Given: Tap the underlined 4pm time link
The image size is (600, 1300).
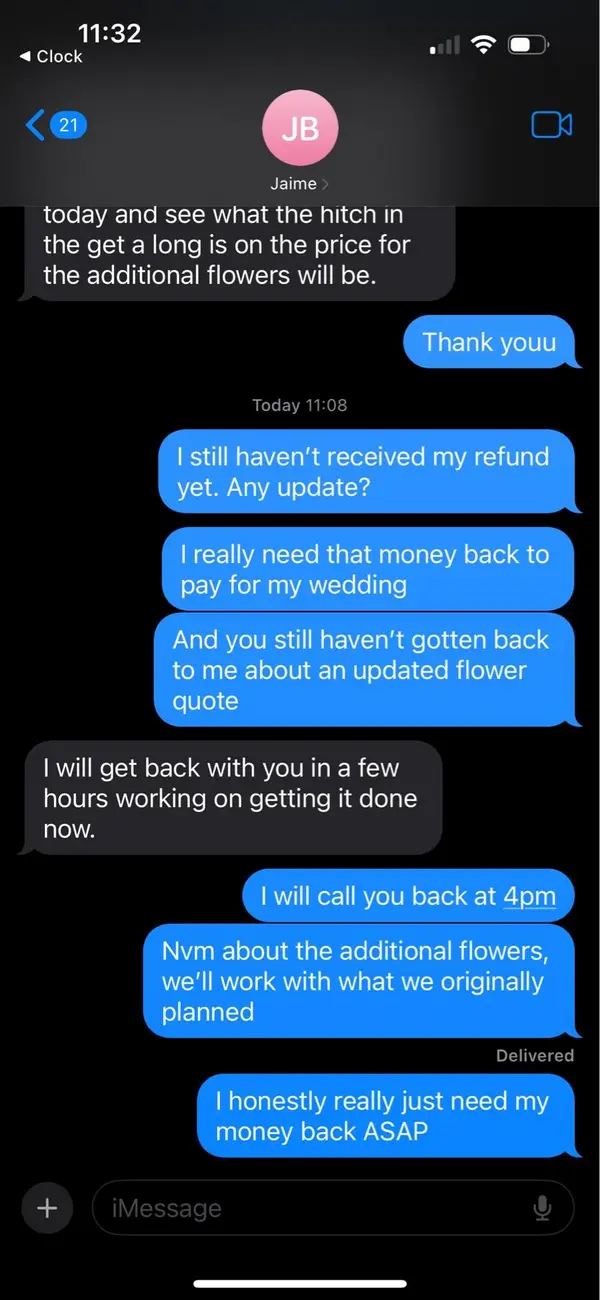Looking at the screenshot, I should point(529,895).
